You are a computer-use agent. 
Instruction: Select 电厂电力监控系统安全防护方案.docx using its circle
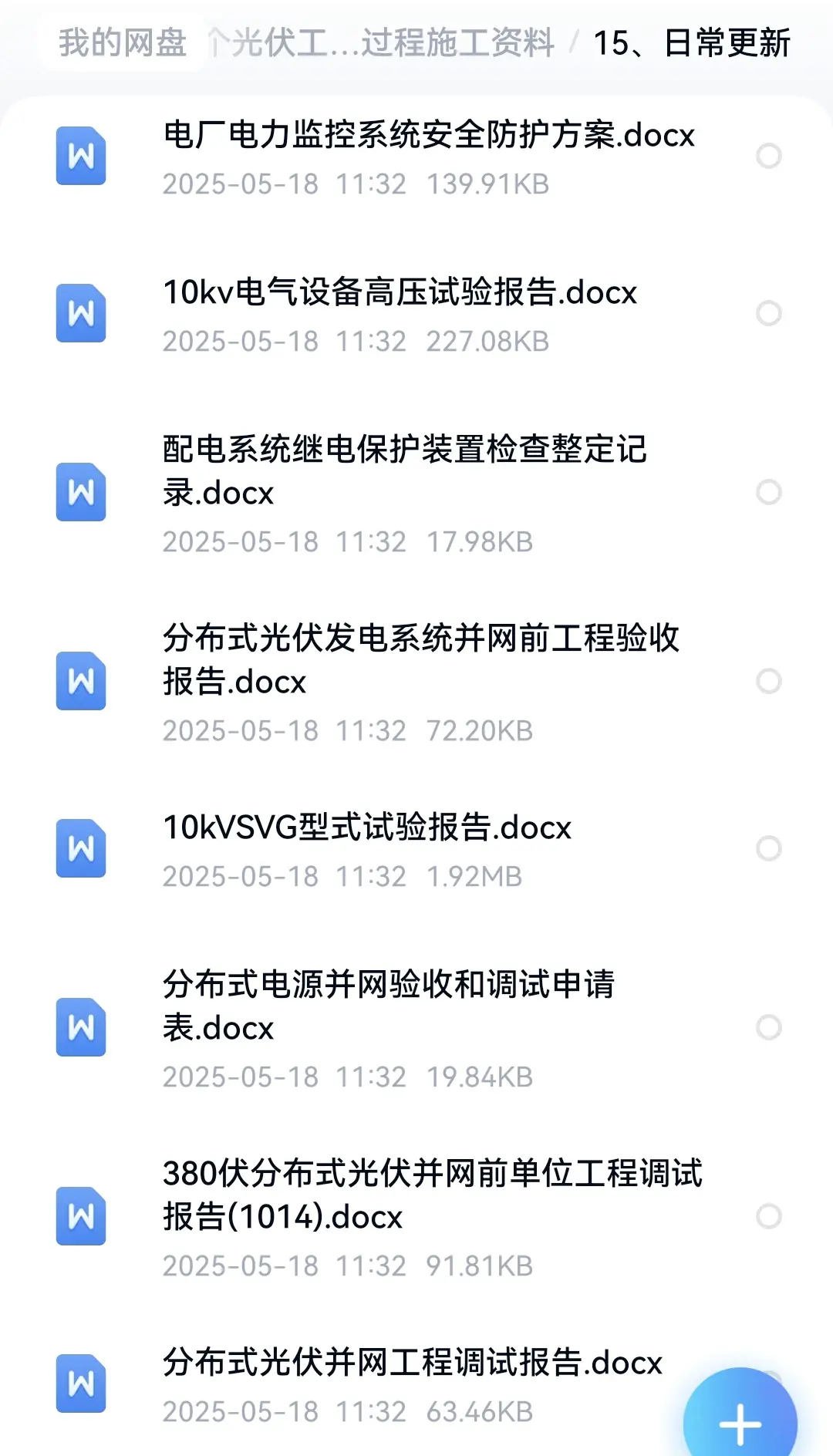769,156
